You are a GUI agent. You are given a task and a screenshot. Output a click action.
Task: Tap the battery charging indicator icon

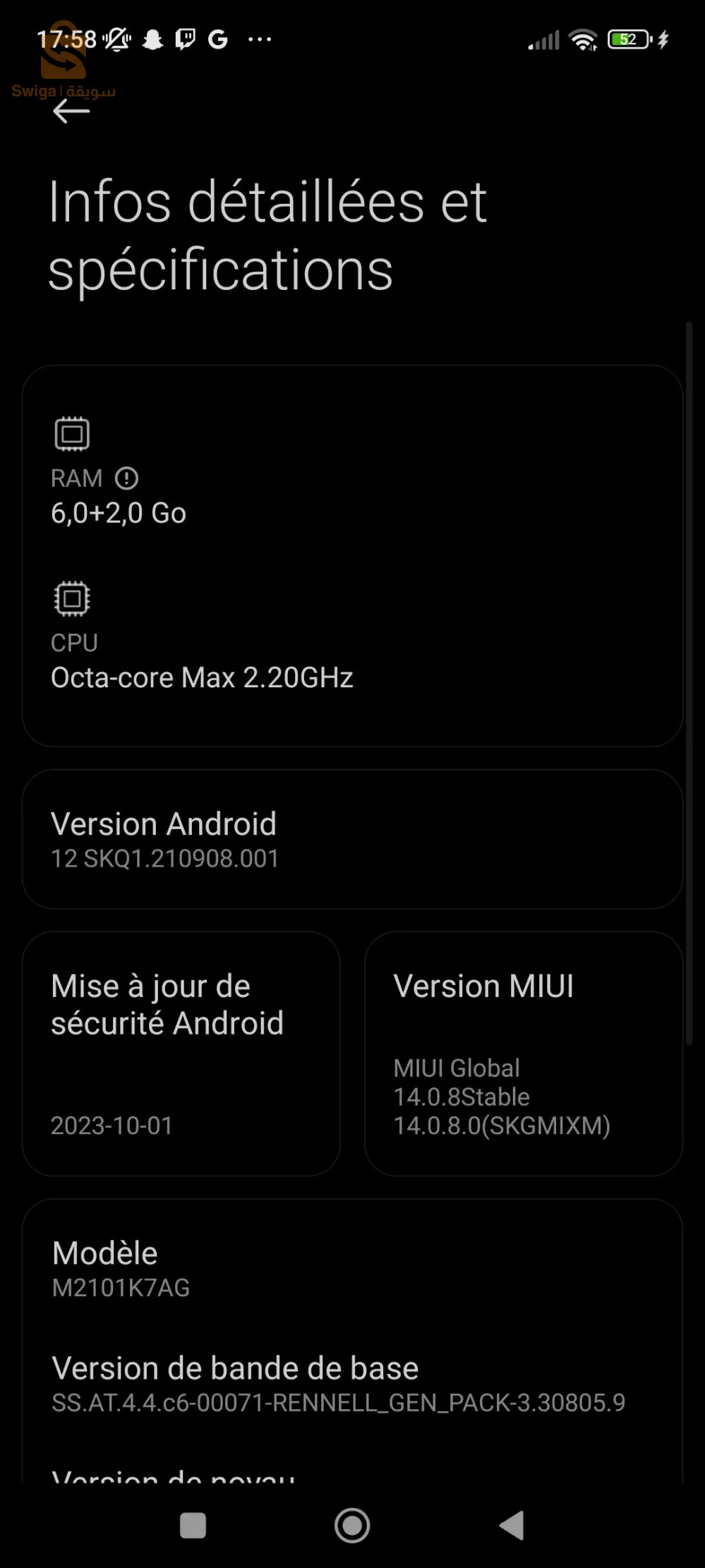tap(662, 39)
